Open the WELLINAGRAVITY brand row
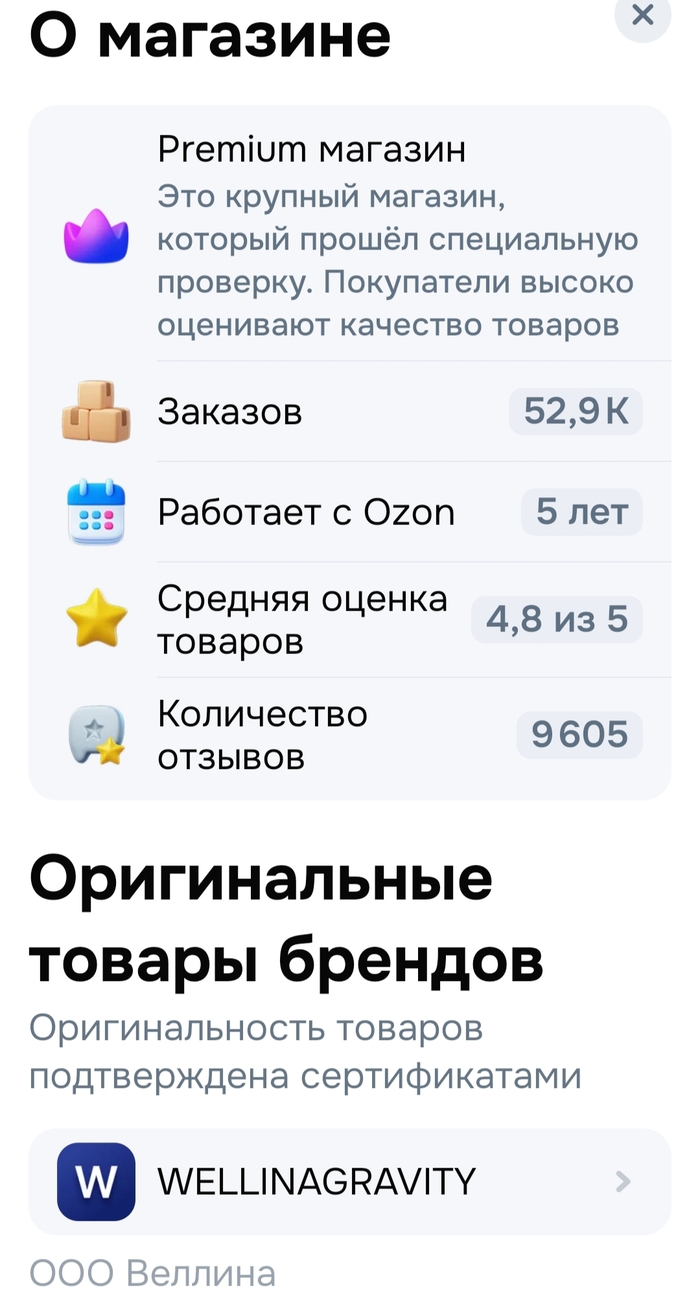 pos(349,1181)
